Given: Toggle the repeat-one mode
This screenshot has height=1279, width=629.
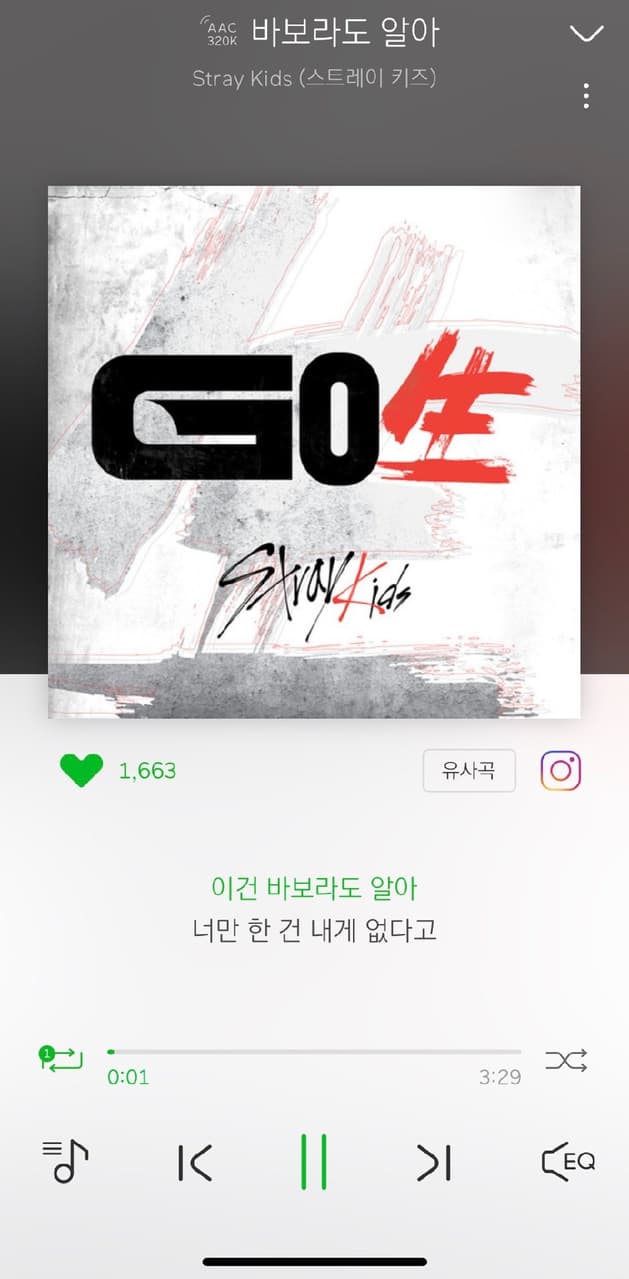Looking at the screenshot, I should click(62, 1058).
